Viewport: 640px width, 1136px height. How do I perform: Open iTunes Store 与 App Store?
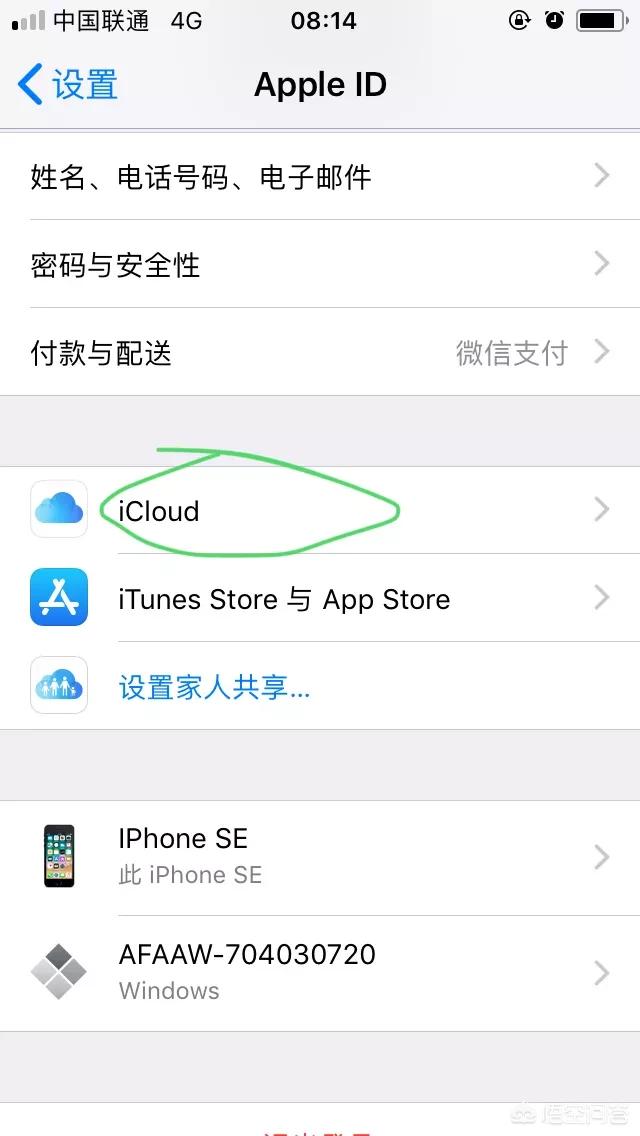pyautogui.click(x=320, y=599)
